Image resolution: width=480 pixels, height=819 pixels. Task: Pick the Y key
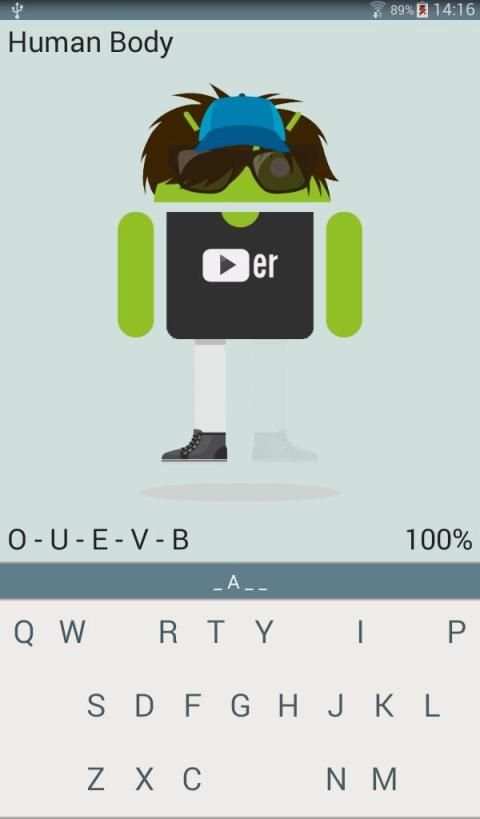coord(264,631)
